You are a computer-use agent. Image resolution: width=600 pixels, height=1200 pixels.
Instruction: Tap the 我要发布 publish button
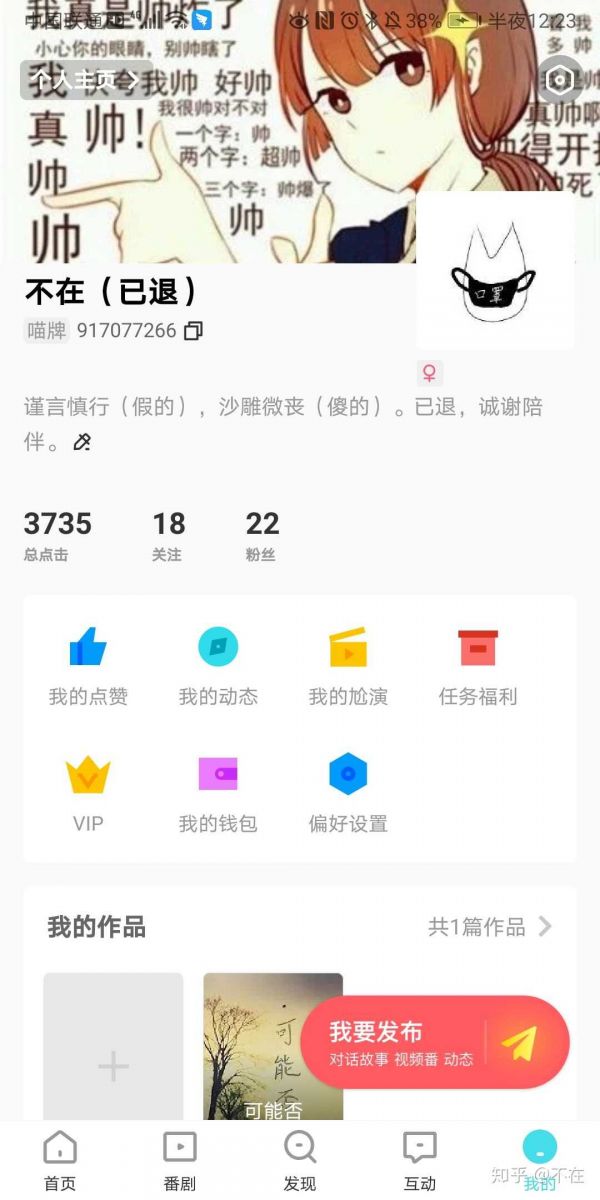click(435, 1042)
